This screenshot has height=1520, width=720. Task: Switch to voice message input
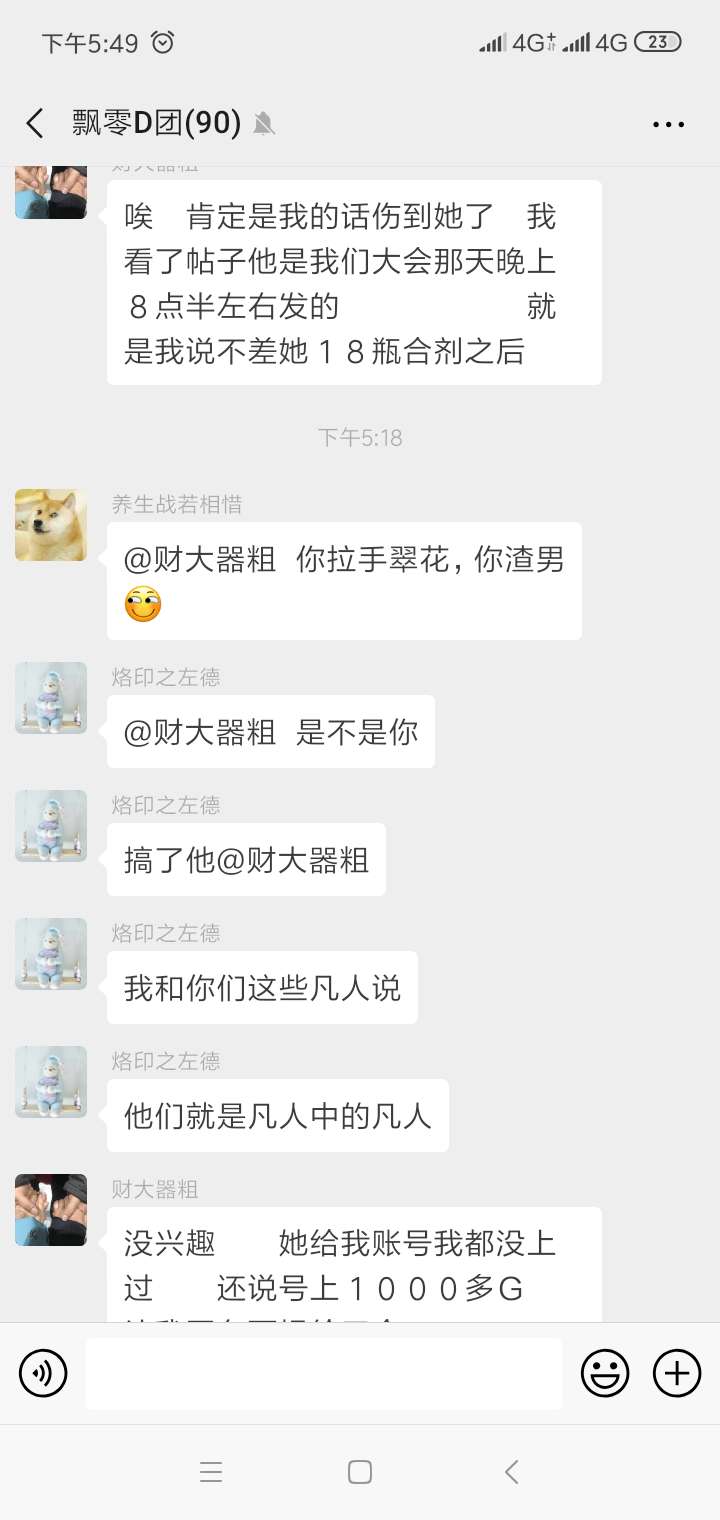pyautogui.click(x=43, y=1372)
